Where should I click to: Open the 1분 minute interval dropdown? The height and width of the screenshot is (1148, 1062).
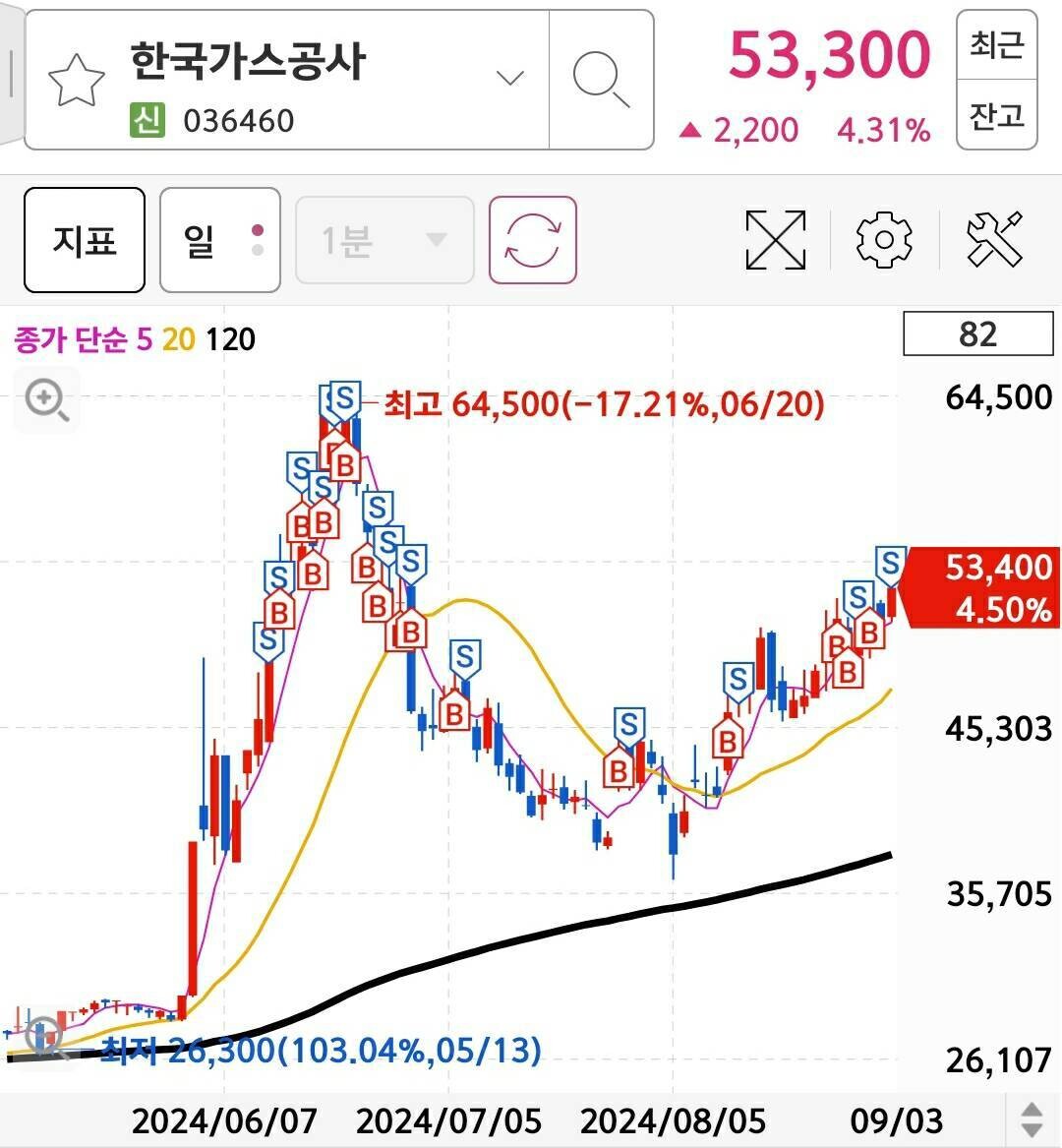pos(384,240)
